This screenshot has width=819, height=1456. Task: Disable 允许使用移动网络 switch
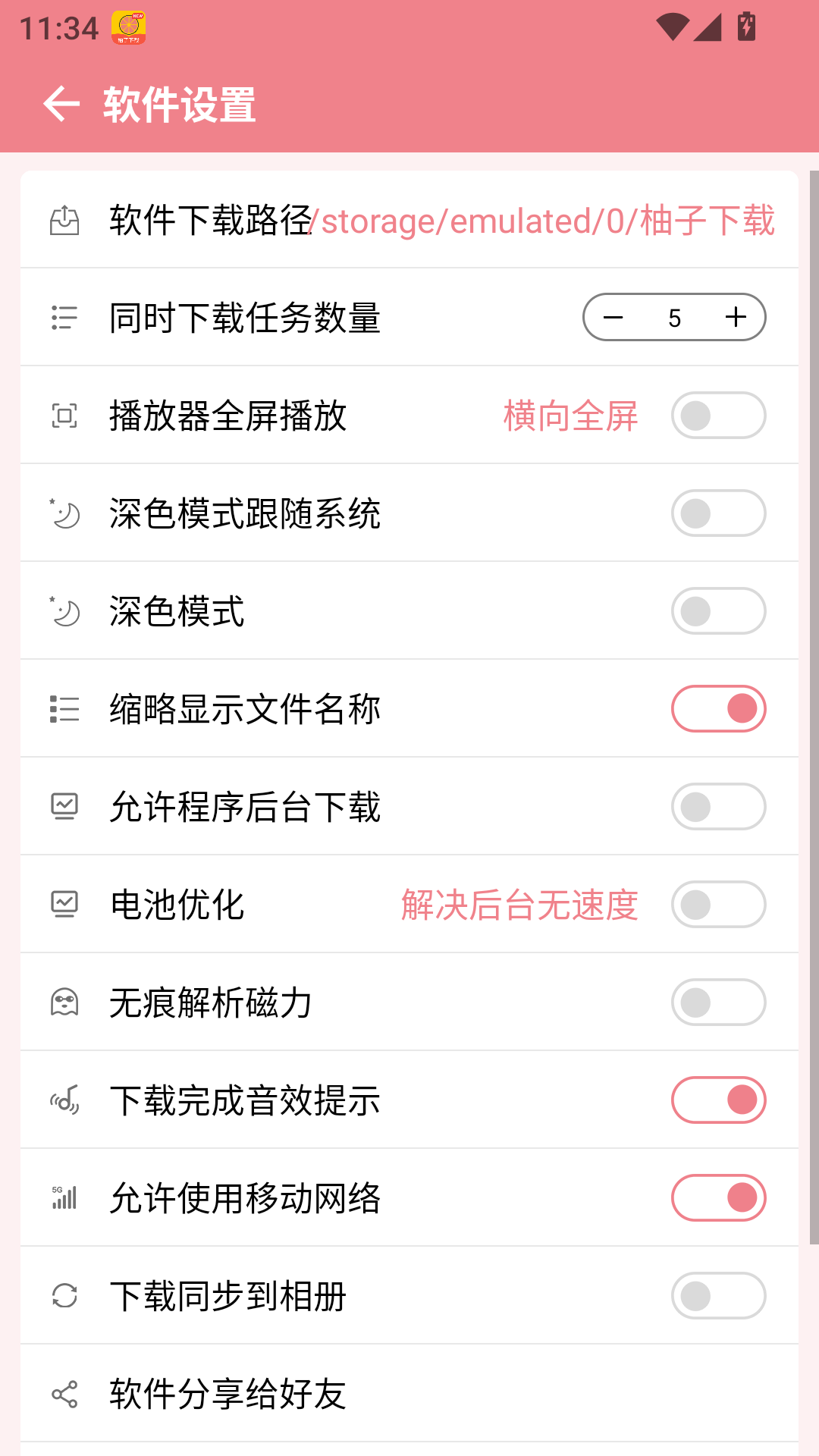tap(718, 1198)
